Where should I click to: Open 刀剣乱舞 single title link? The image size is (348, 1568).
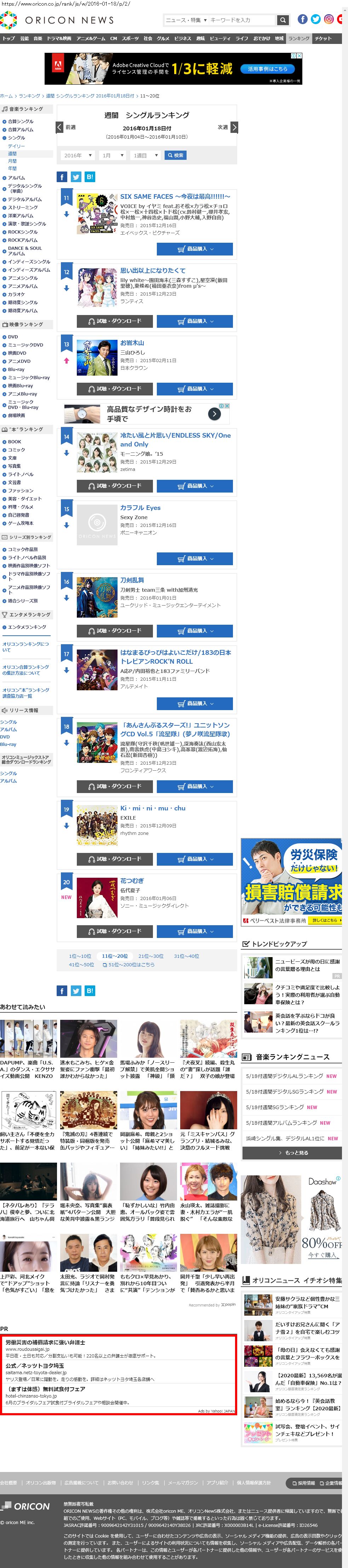[132, 580]
